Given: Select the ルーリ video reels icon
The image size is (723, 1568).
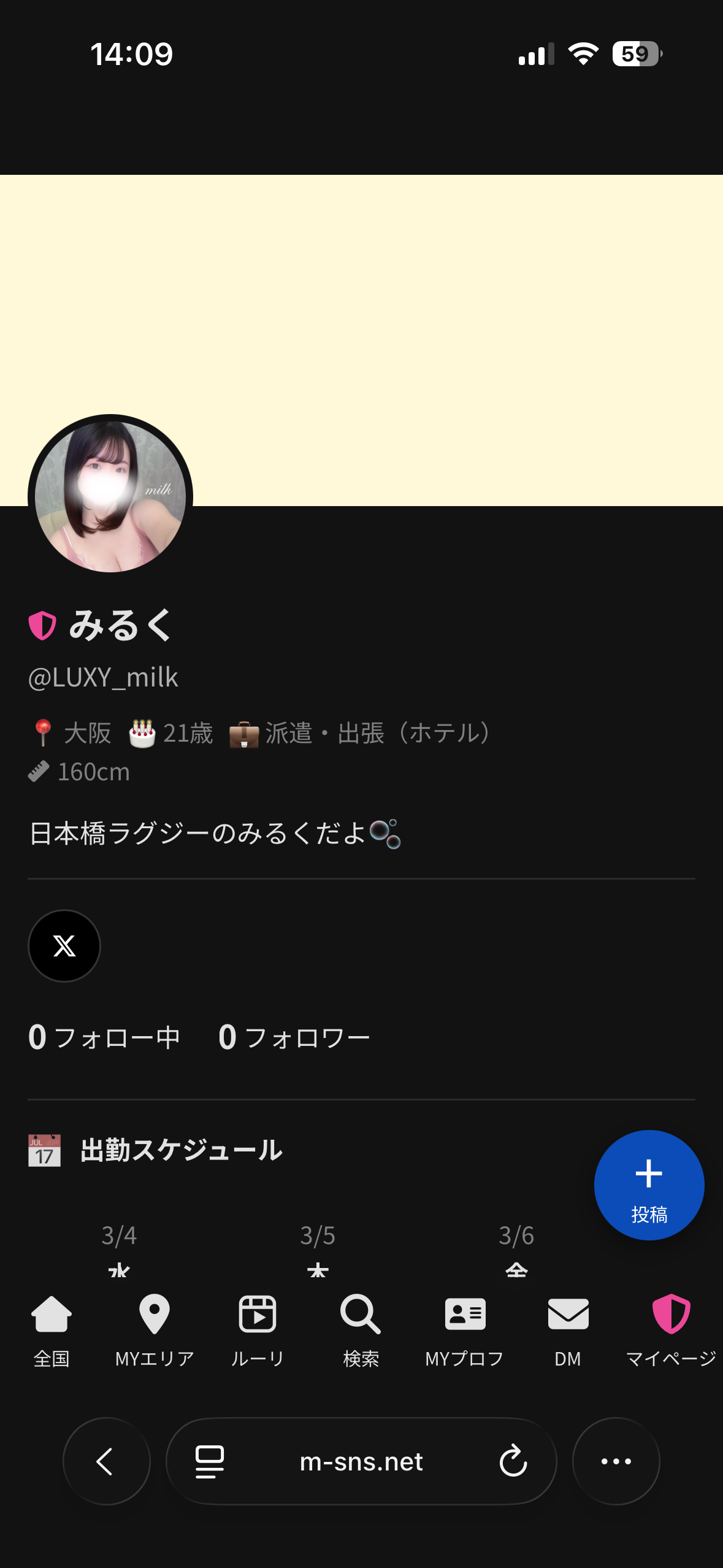Looking at the screenshot, I should tap(258, 1315).
